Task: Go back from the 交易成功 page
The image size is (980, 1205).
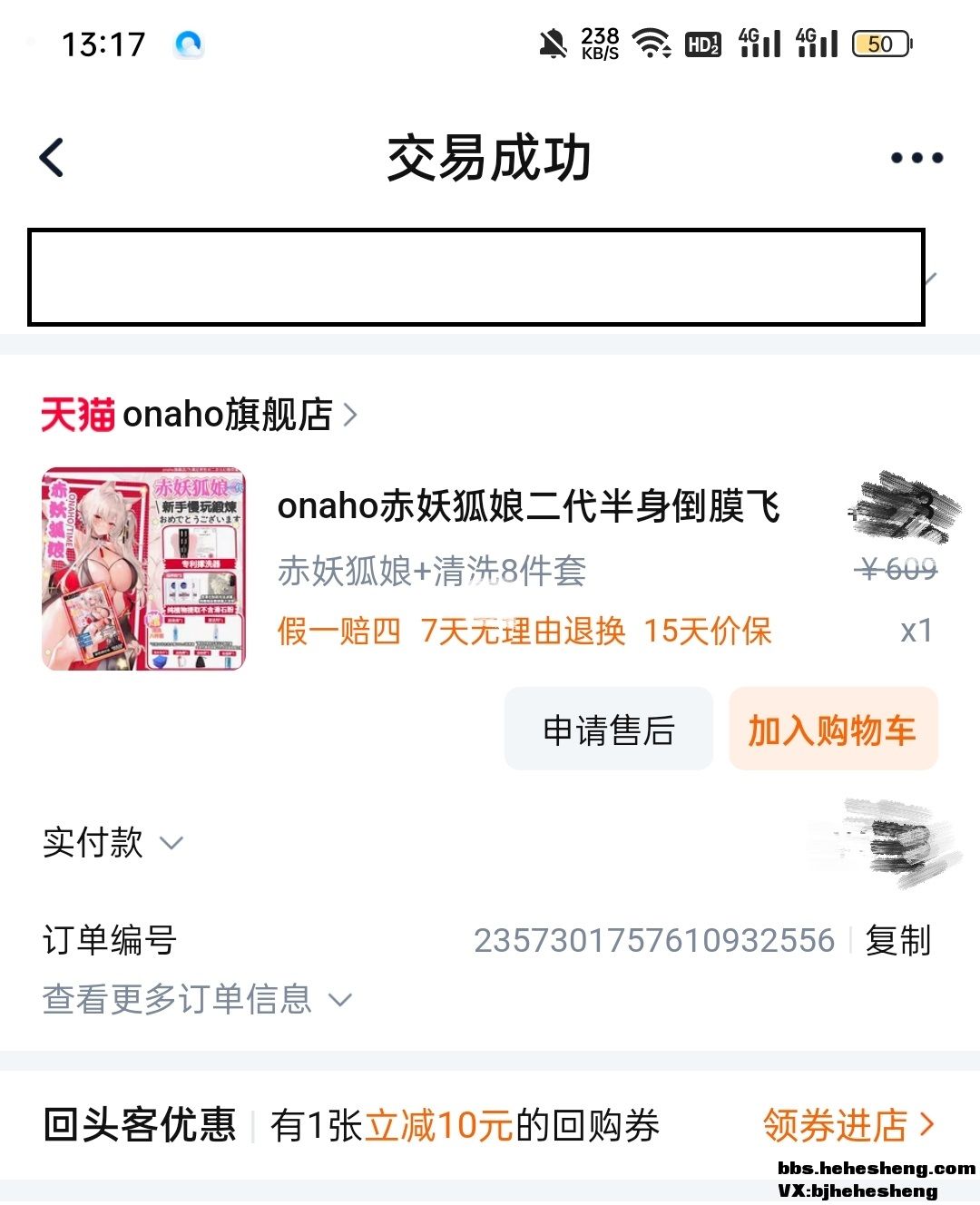Action: click(53, 158)
